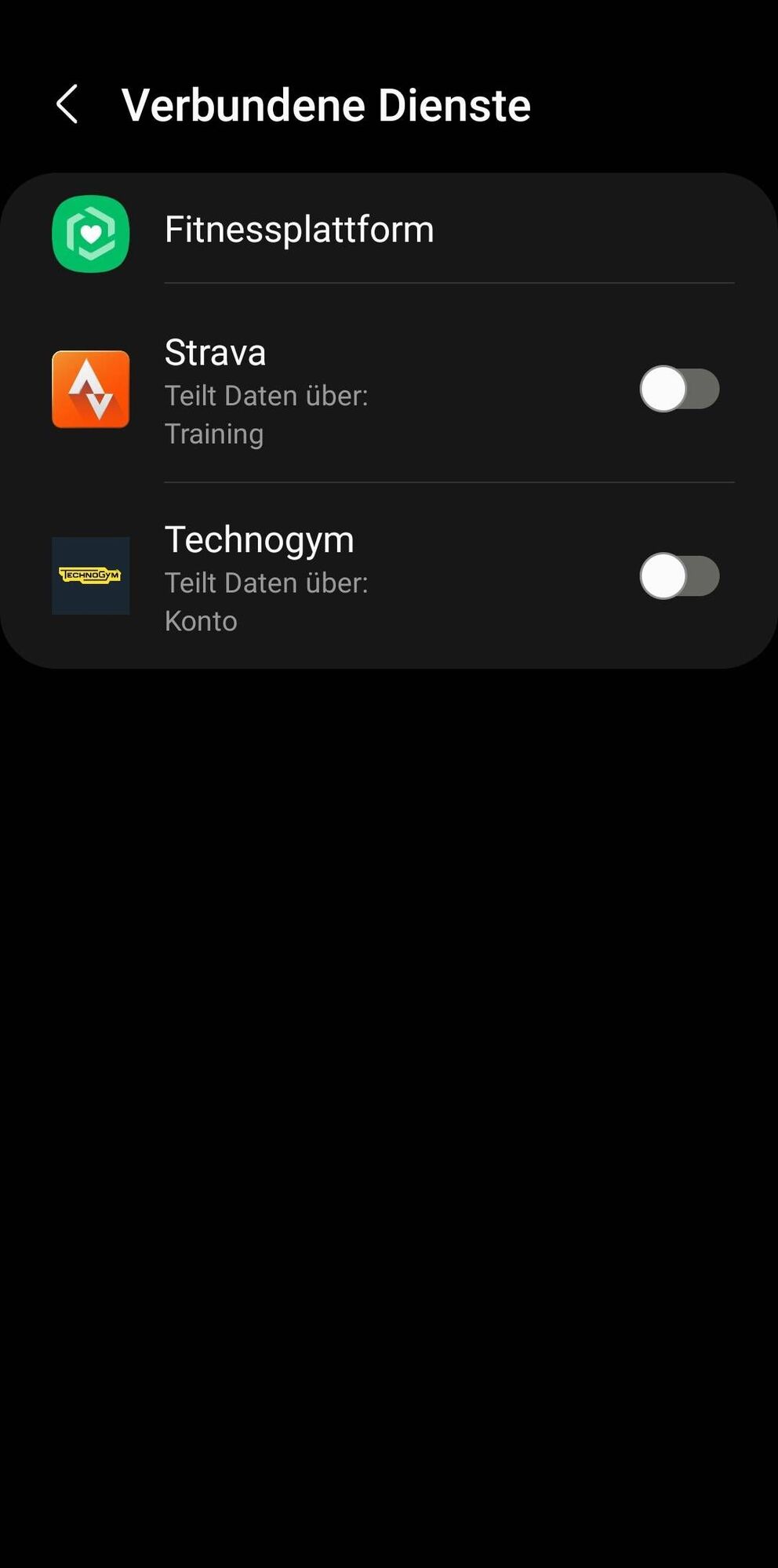
Task: Go back from Verbundene Dienste
Action: [67, 104]
